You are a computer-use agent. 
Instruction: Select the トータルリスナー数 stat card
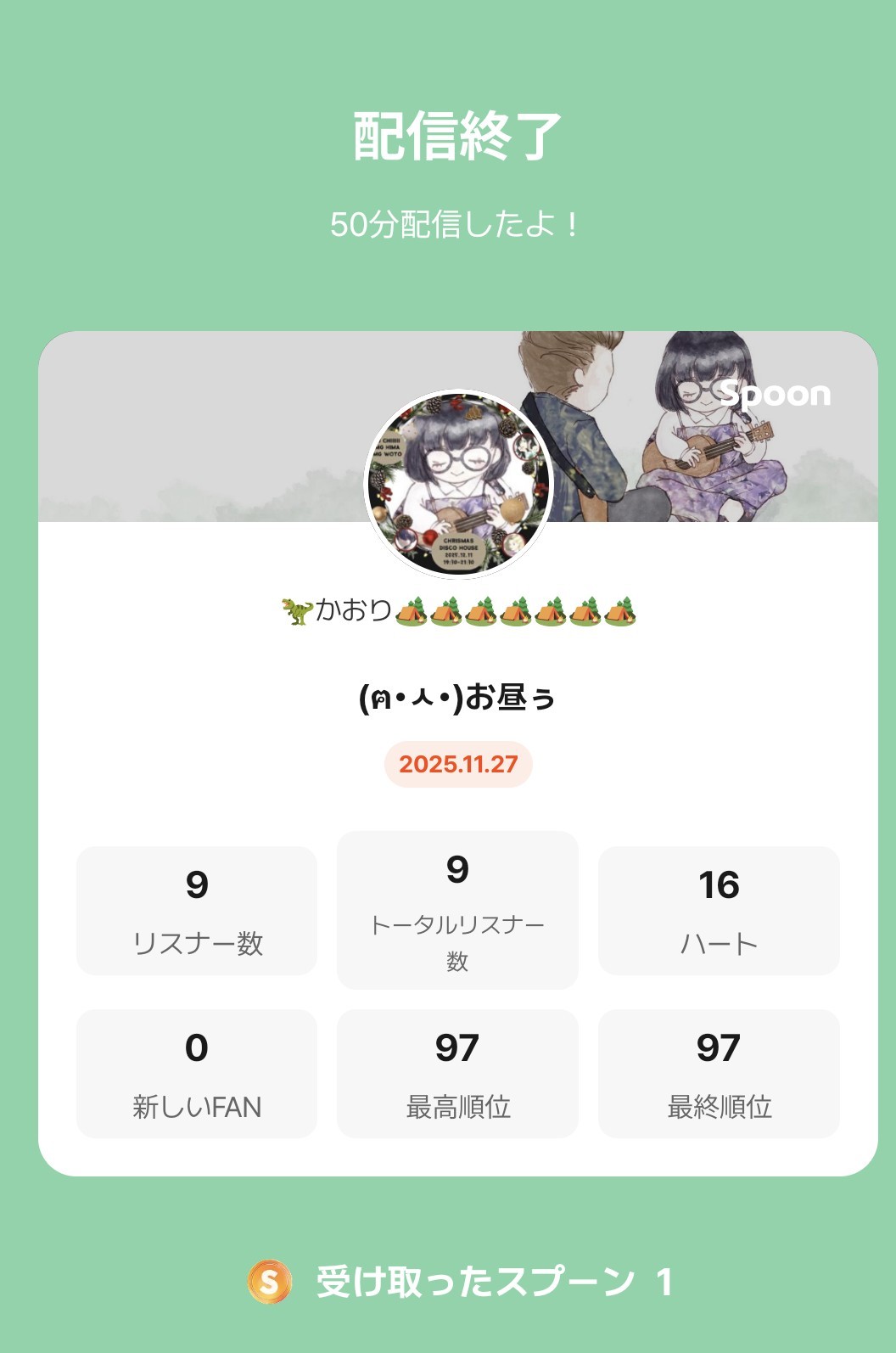click(x=458, y=908)
